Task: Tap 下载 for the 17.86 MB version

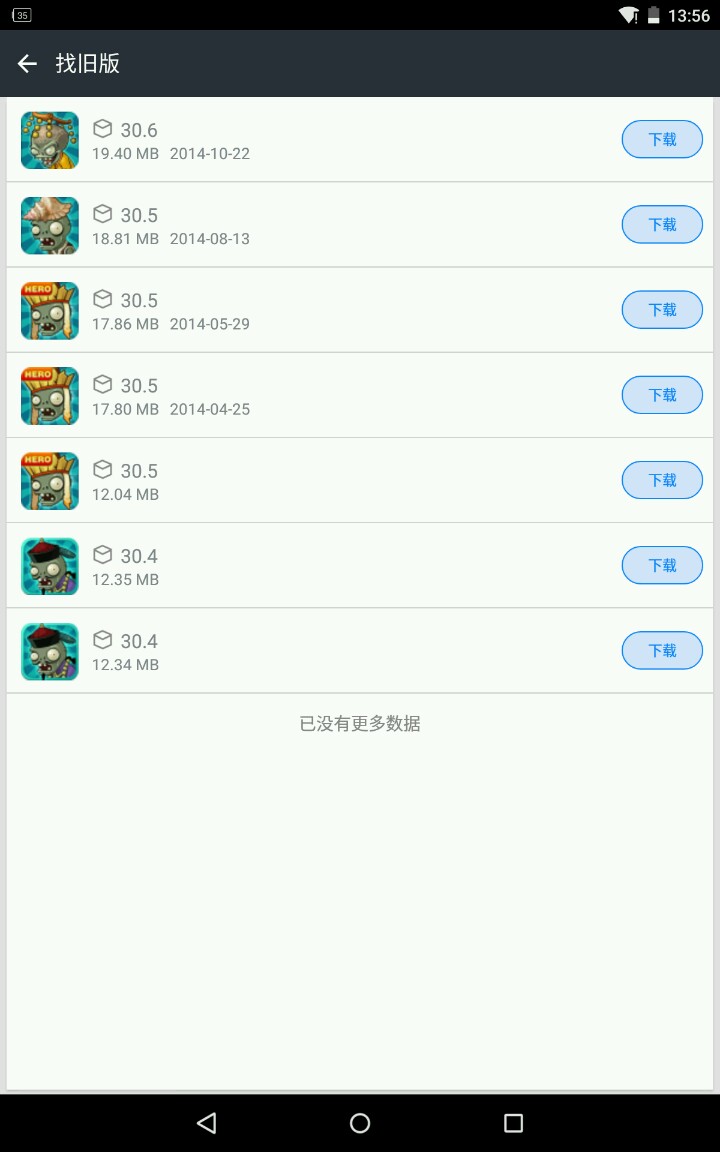Action: [x=662, y=310]
